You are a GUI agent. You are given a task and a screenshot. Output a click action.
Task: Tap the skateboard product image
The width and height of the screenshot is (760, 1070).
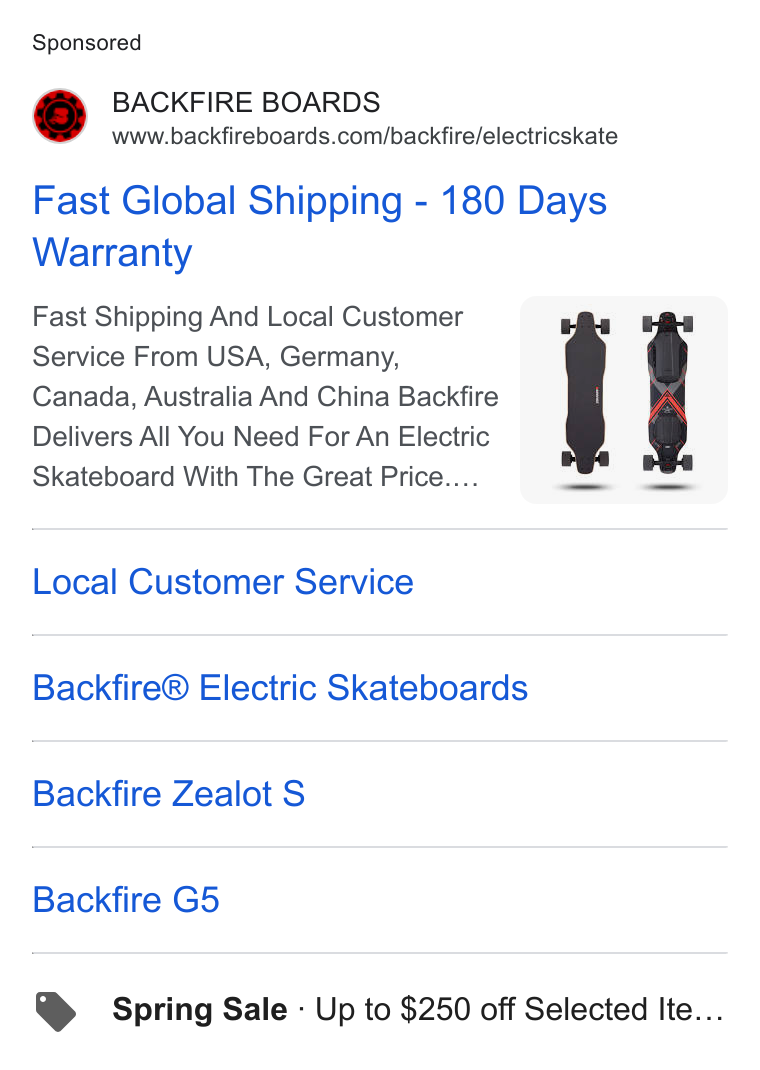click(x=624, y=400)
